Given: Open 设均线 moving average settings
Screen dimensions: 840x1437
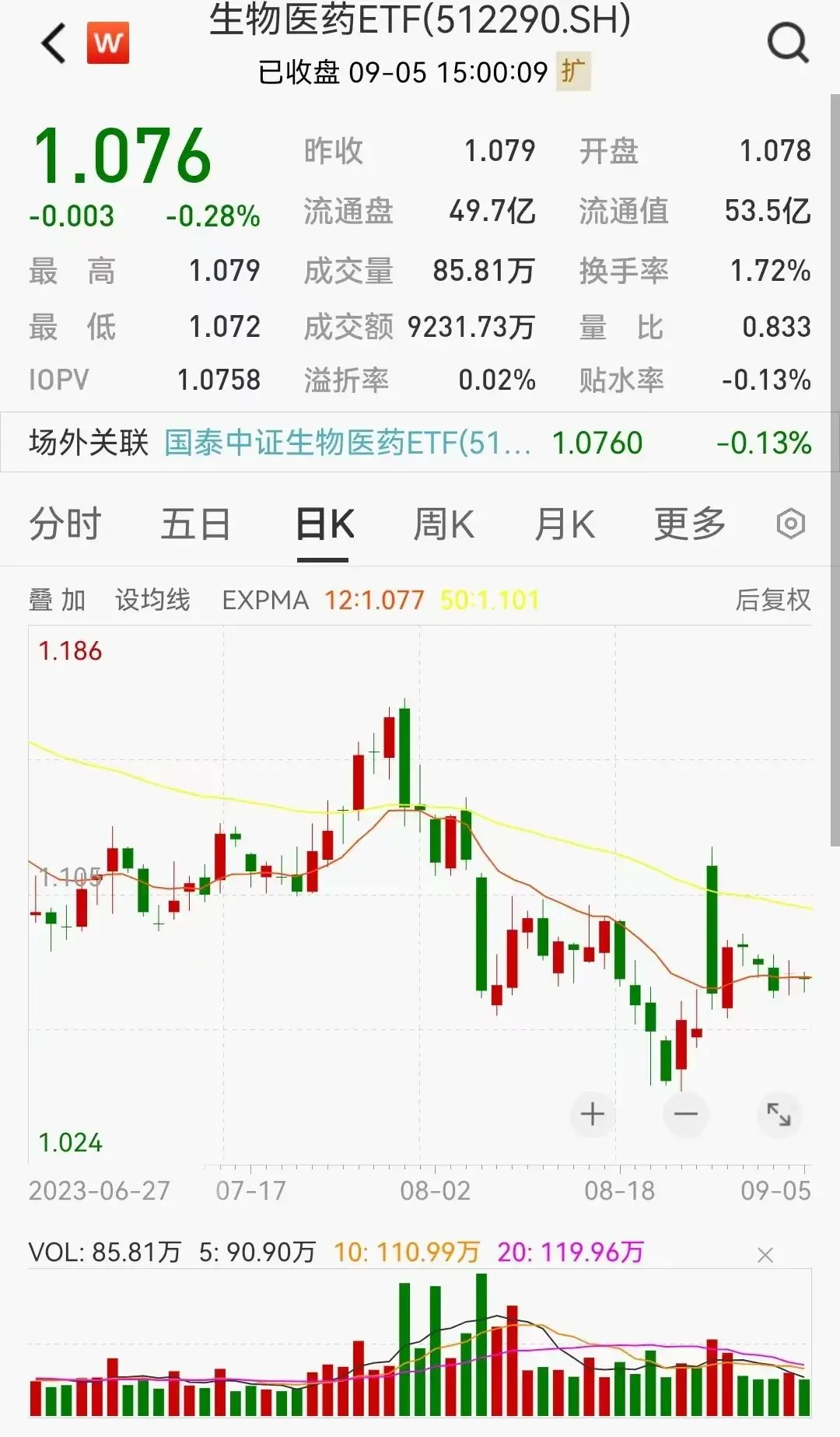Looking at the screenshot, I should pos(152,600).
